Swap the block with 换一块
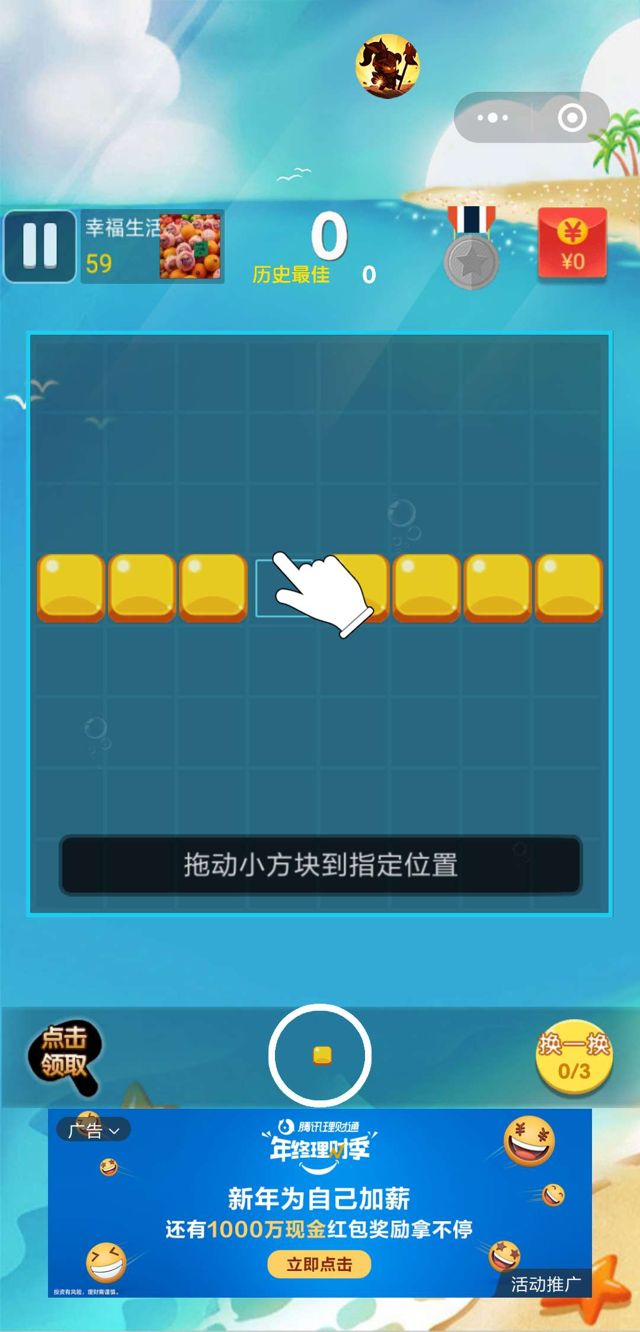 tap(574, 1058)
